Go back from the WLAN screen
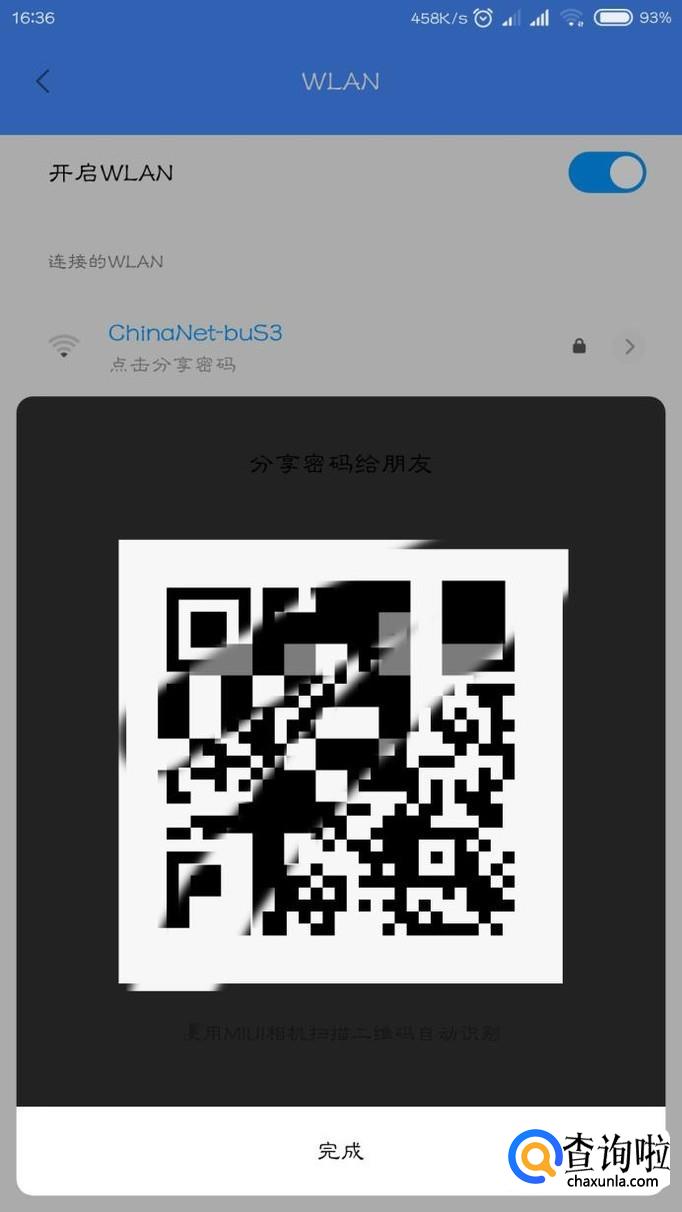This screenshot has height=1212, width=682. (x=42, y=81)
